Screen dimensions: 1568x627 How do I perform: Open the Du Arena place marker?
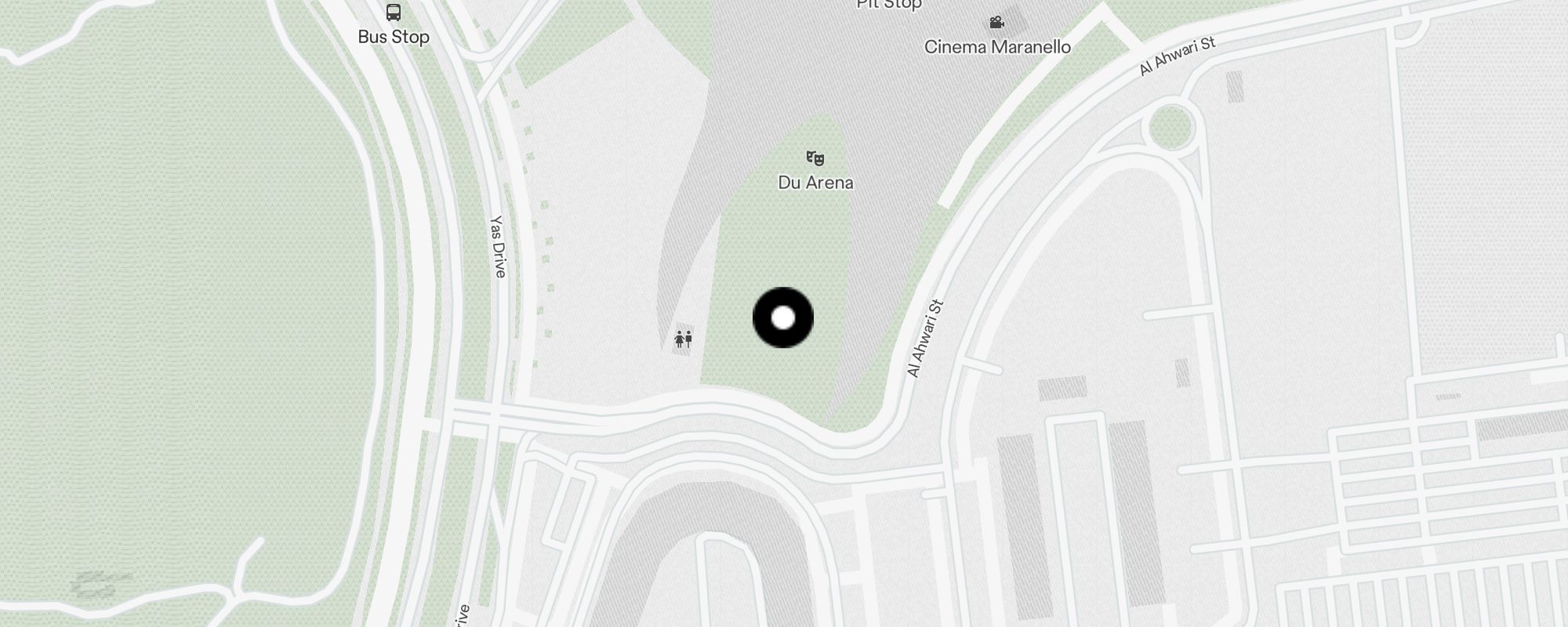[x=815, y=159]
